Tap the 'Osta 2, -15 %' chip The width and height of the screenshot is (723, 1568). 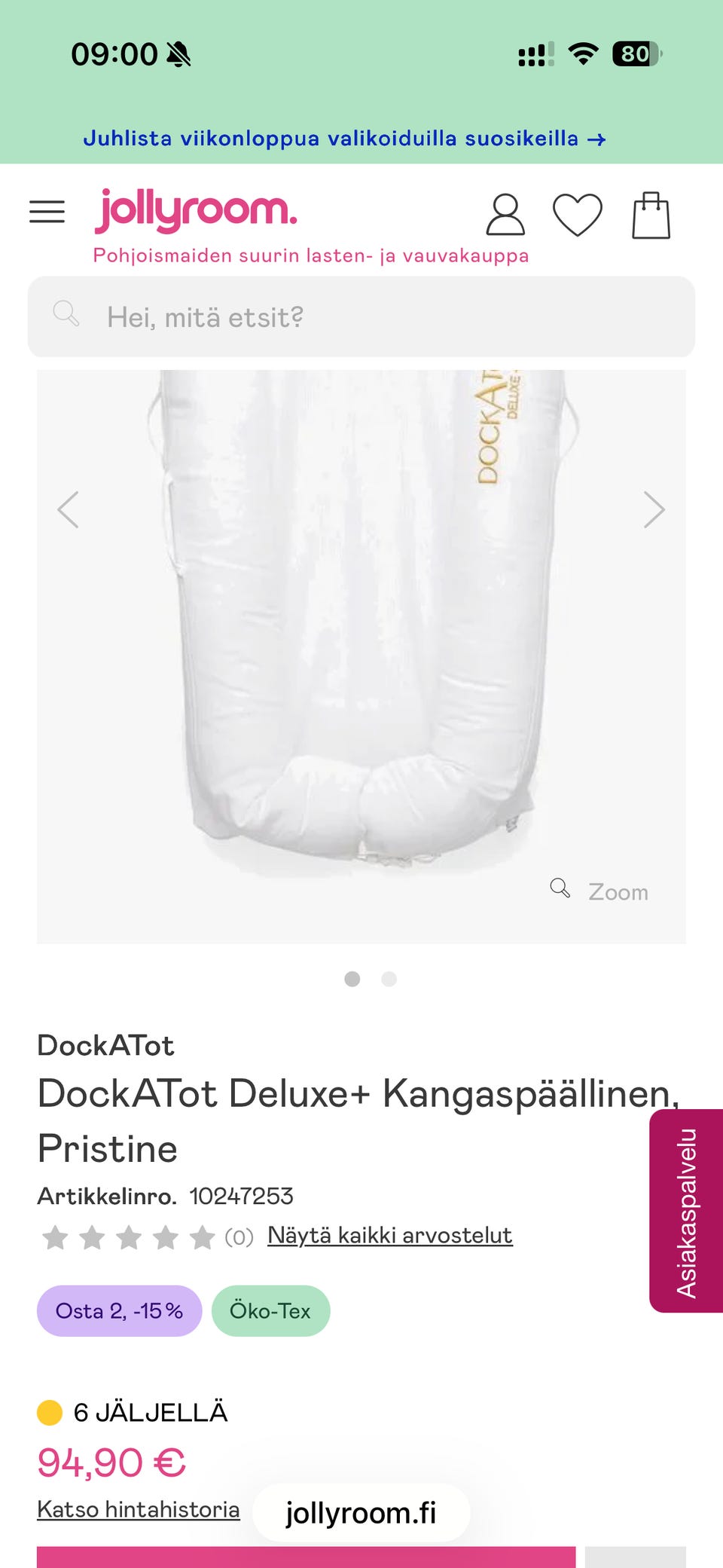tap(119, 1311)
